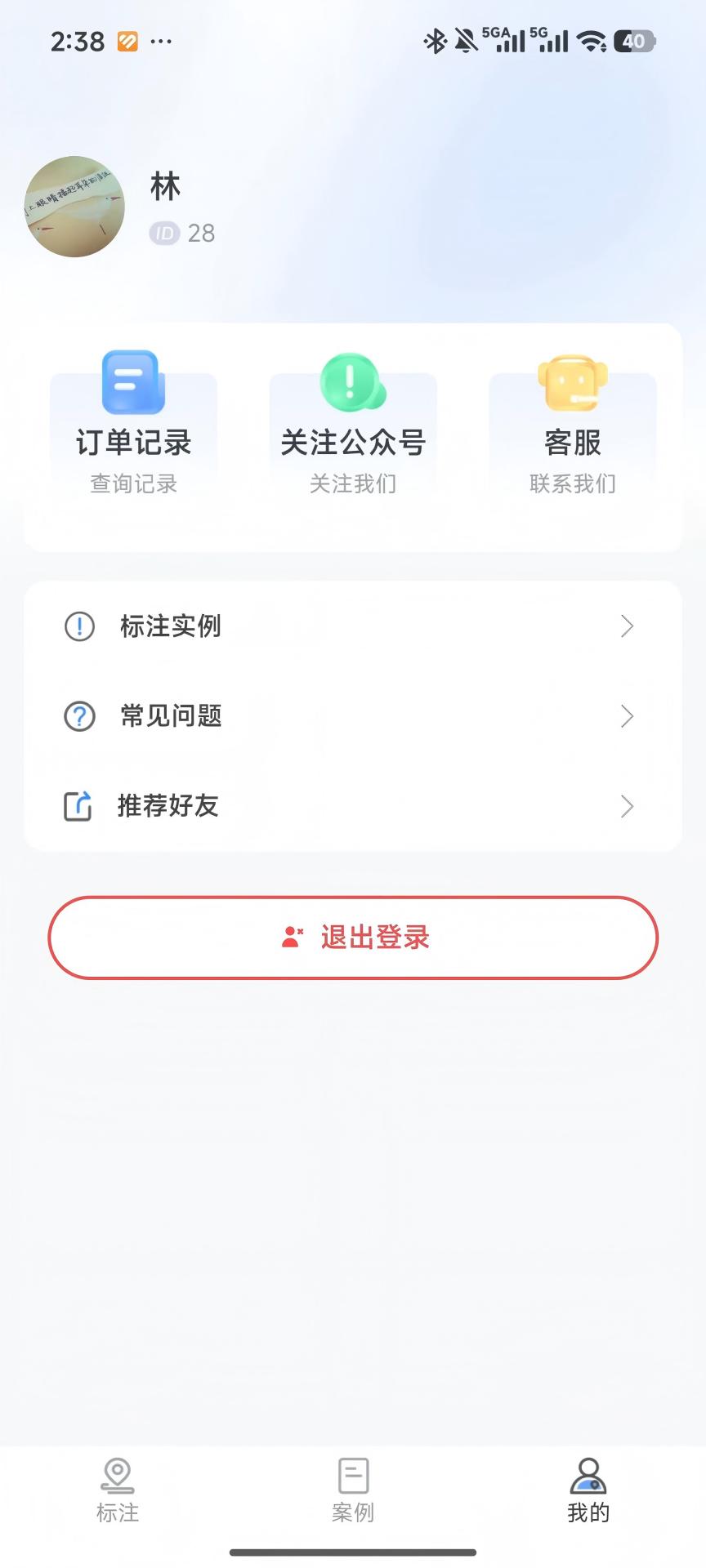Tap the 联系我们 text under 客服
This screenshot has height=1568, width=706.
(x=572, y=483)
